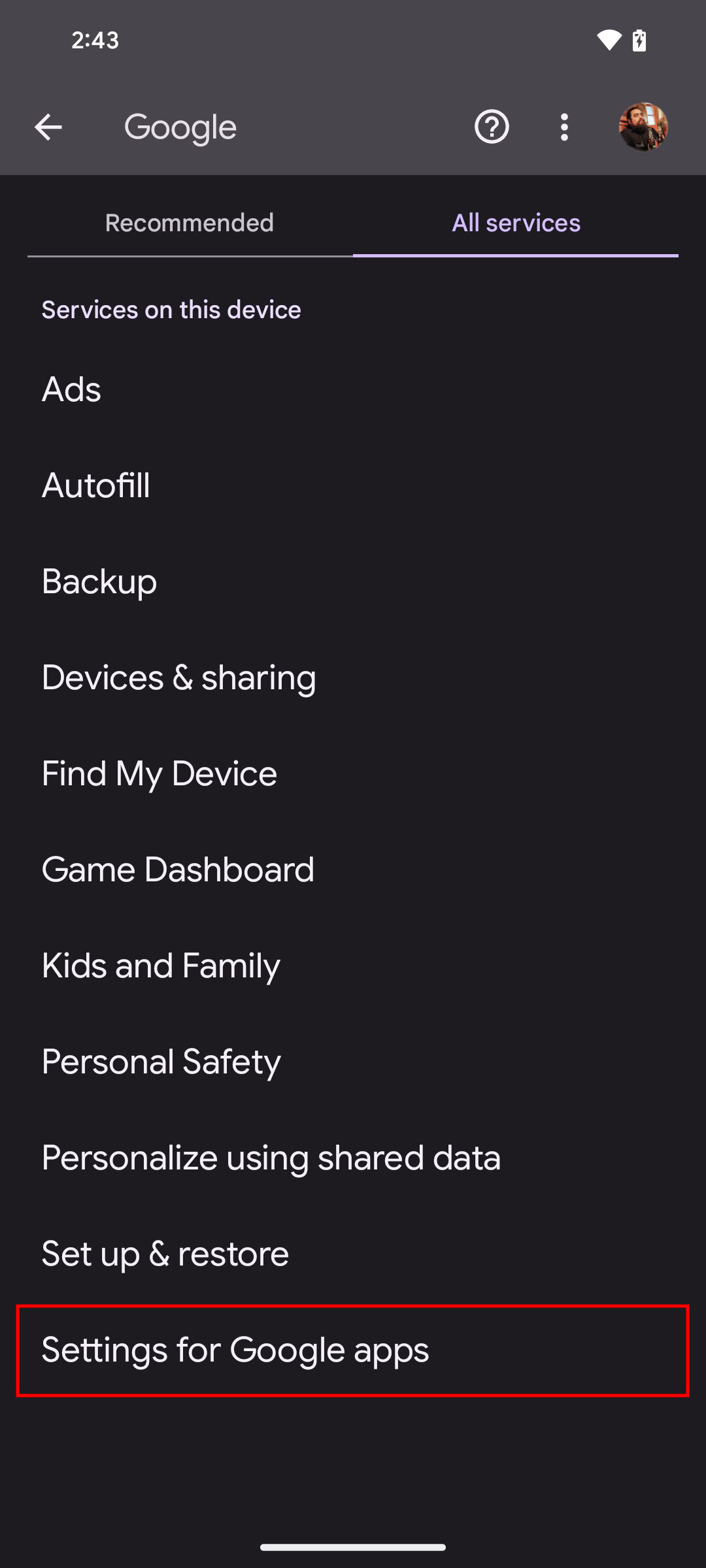706x1568 pixels.
Task: Open Ads settings
Action: point(353,389)
